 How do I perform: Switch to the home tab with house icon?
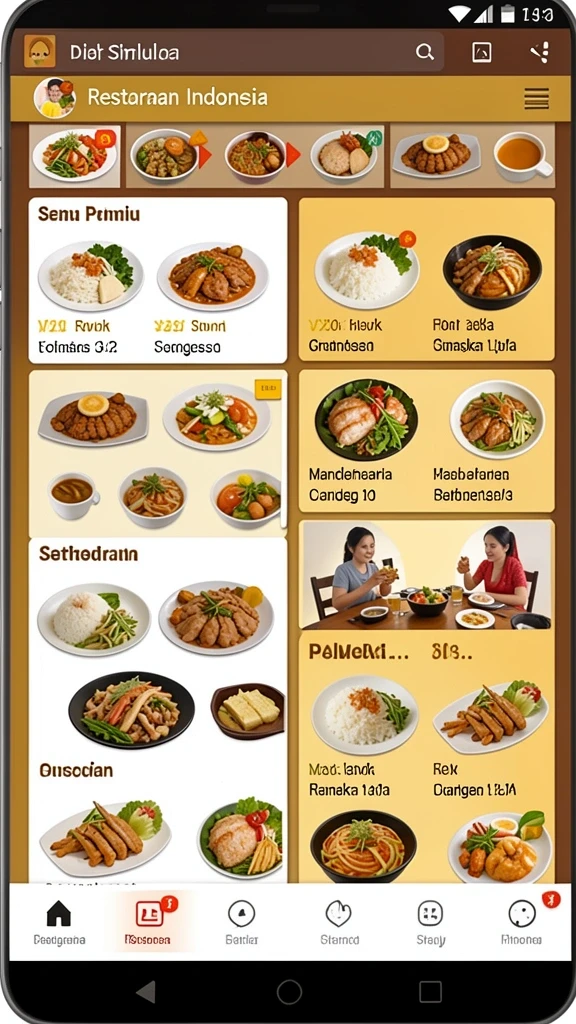[59, 922]
